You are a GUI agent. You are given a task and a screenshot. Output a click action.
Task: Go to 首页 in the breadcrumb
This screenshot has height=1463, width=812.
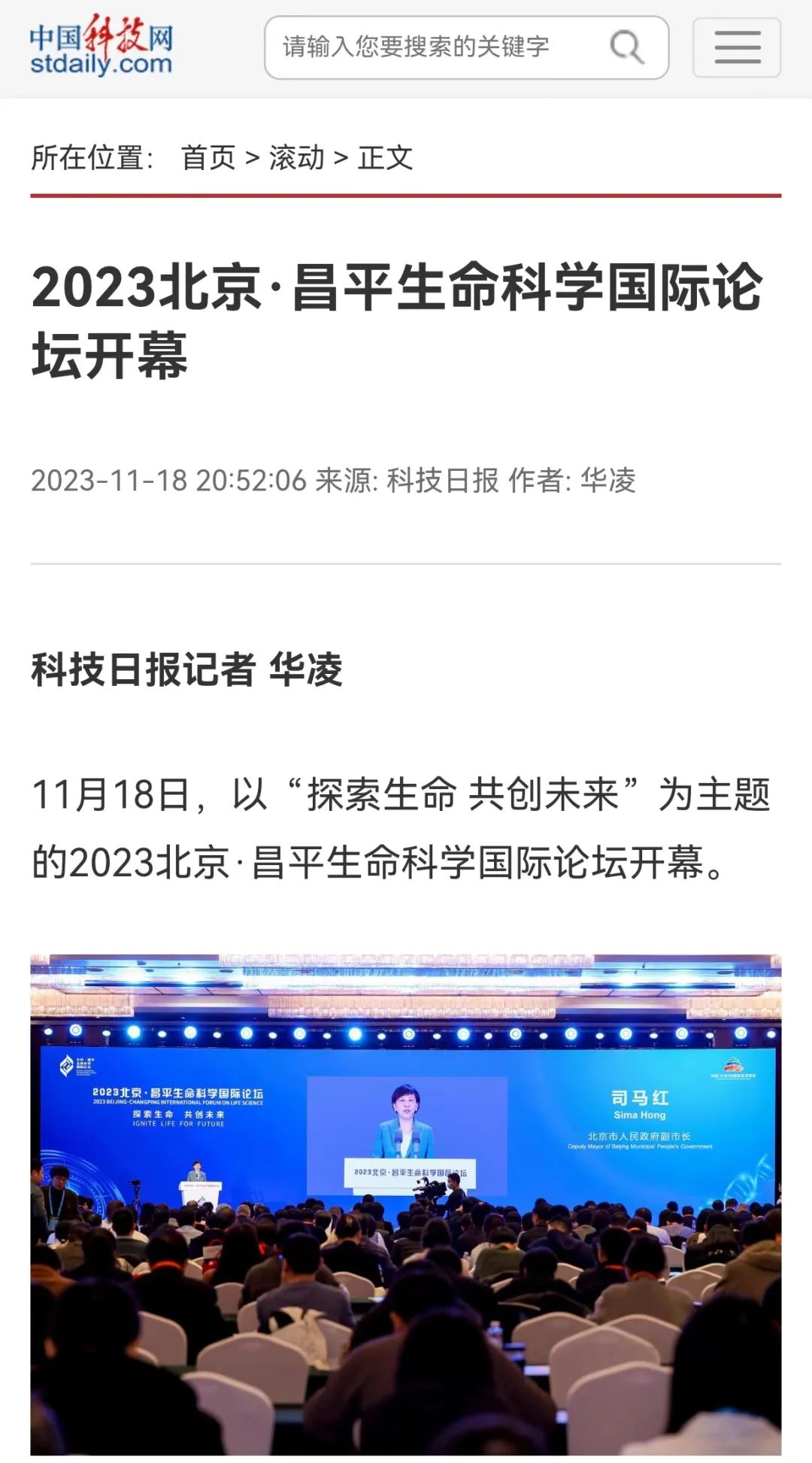point(208,158)
